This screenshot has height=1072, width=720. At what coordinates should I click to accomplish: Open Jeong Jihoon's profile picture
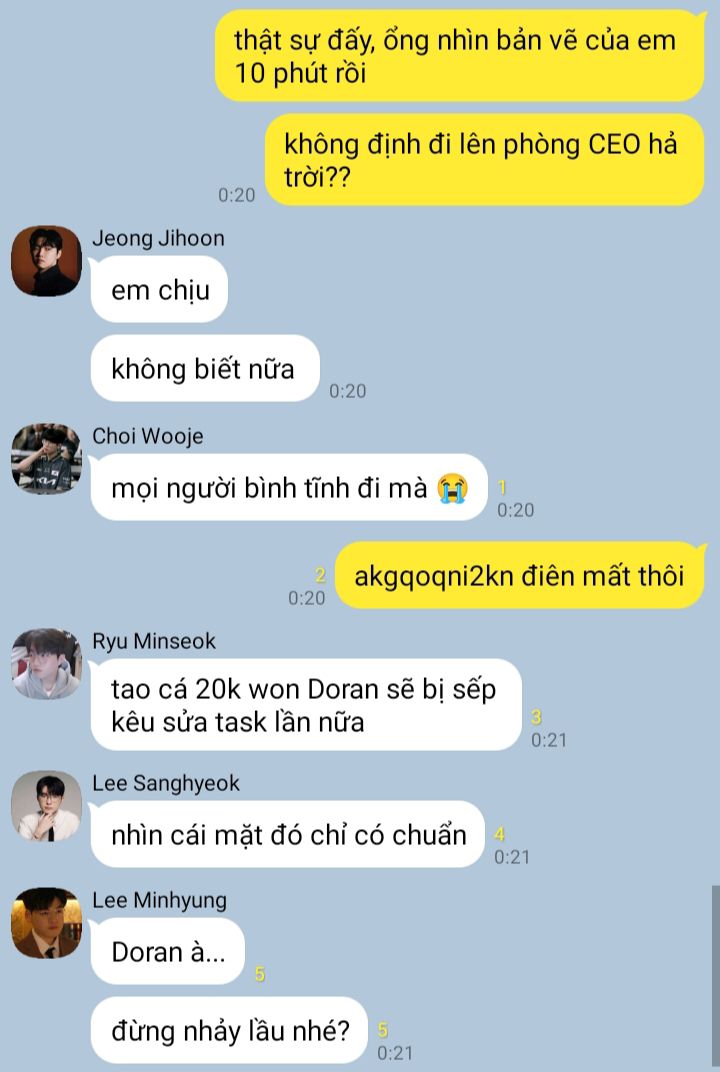[x=46, y=261]
